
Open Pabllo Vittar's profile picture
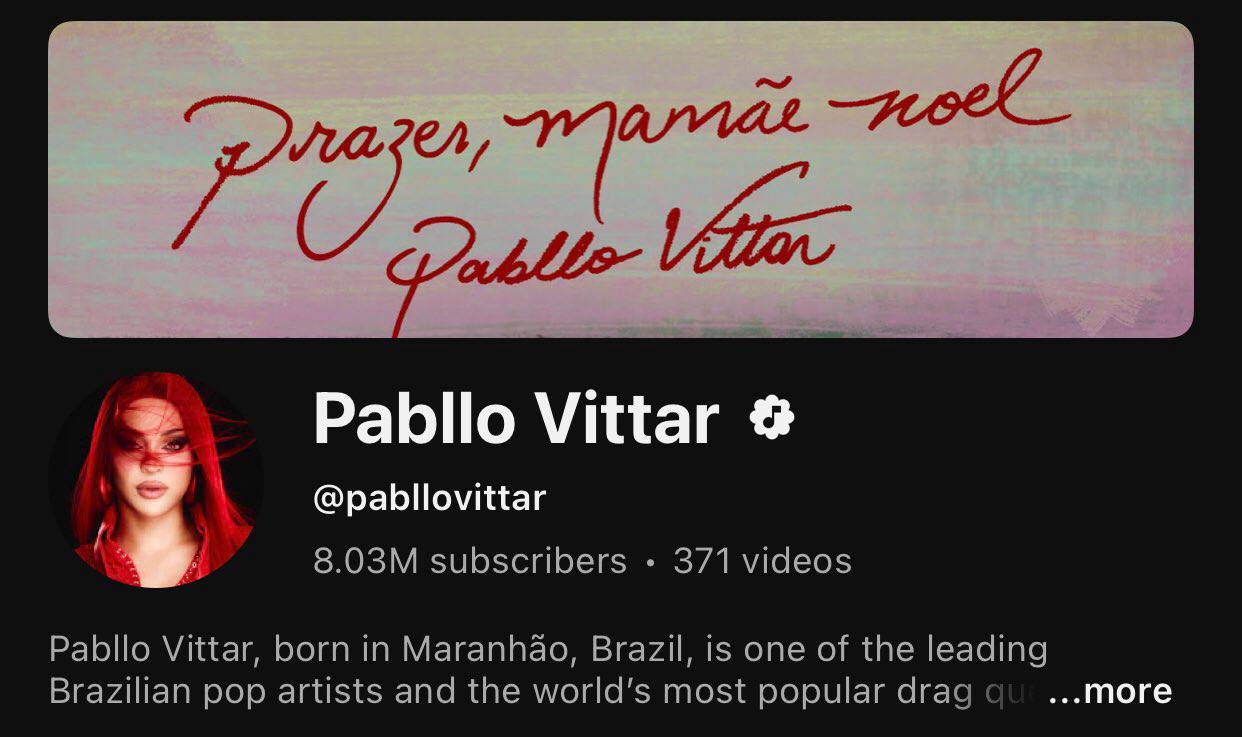(x=155, y=480)
